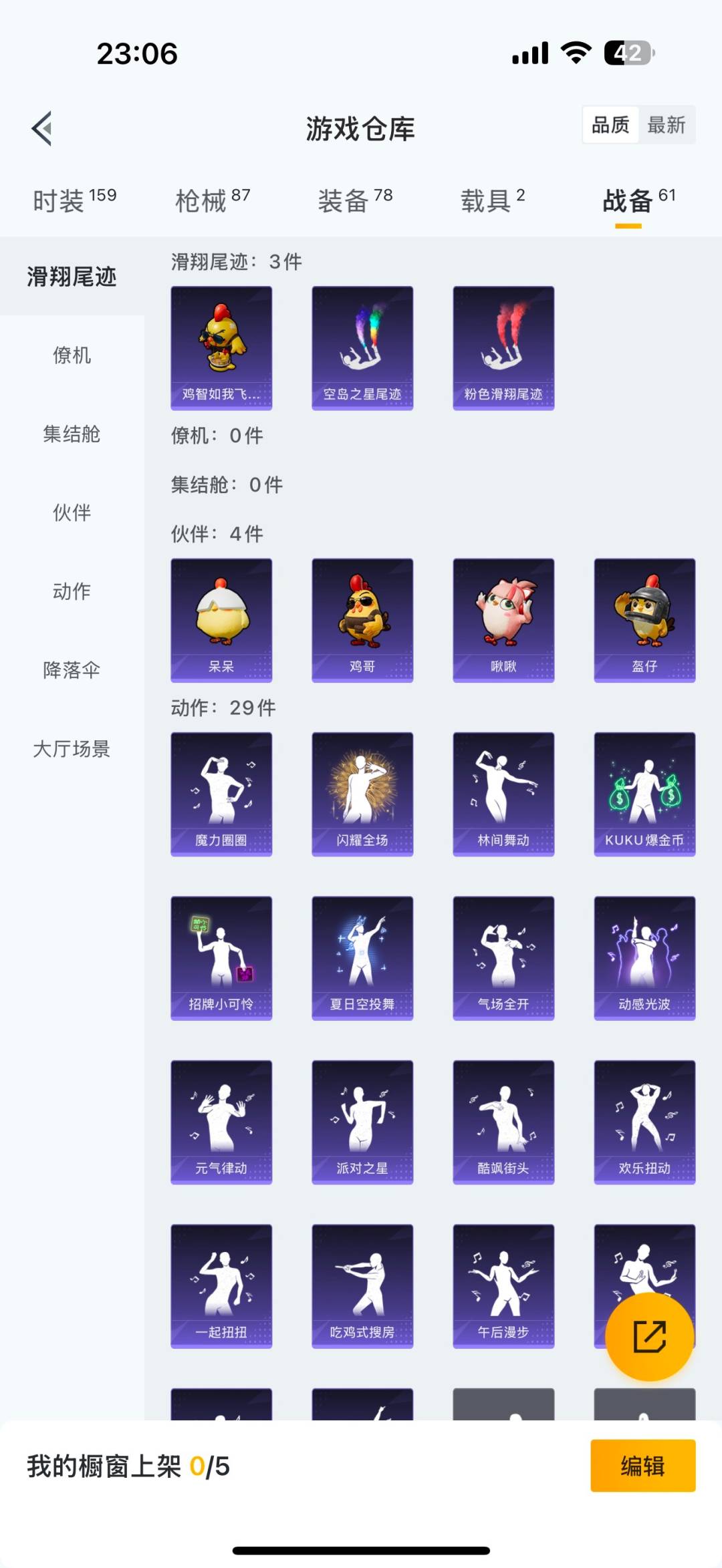Select the 空岛之星尾迹 glider trail

(362, 346)
